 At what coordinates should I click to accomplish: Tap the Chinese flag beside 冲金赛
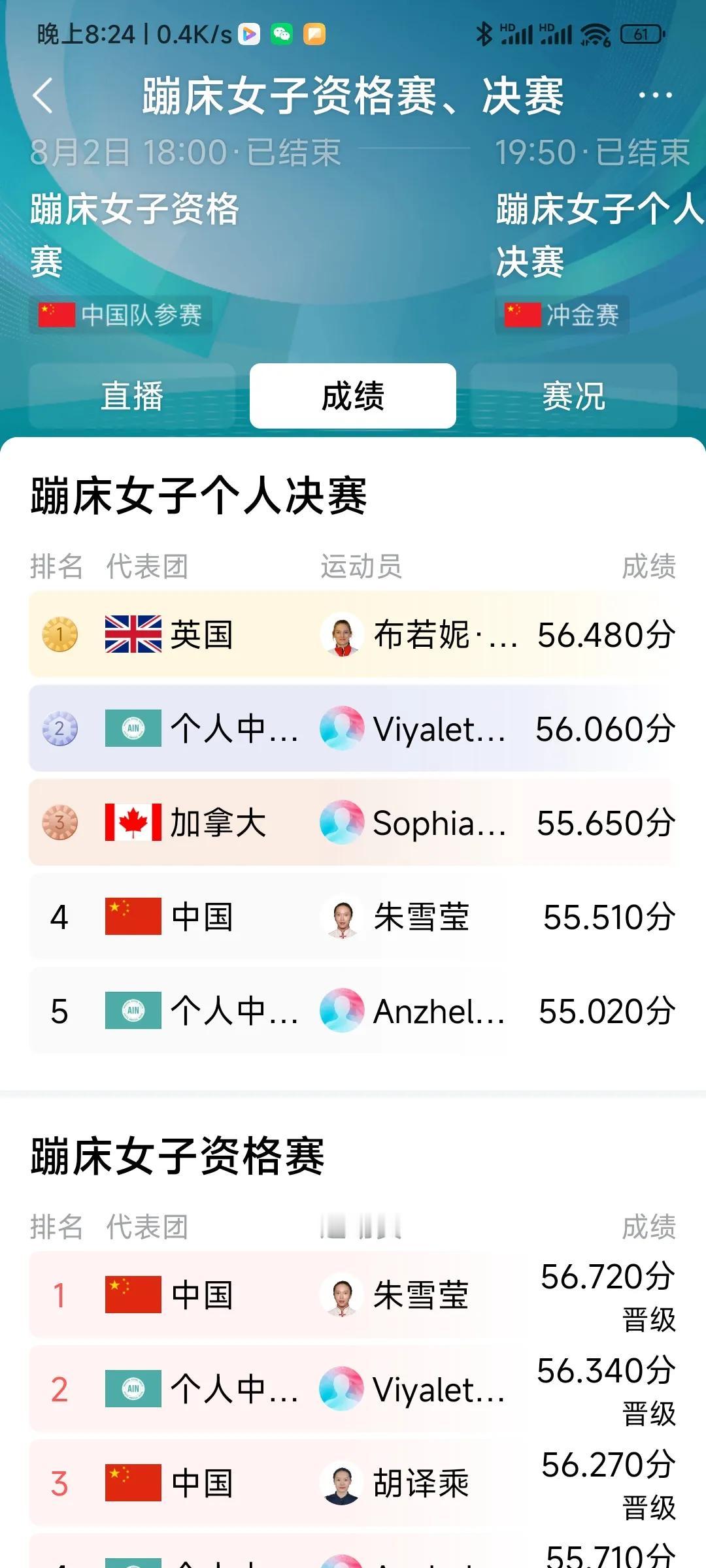pyautogui.click(x=522, y=314)
